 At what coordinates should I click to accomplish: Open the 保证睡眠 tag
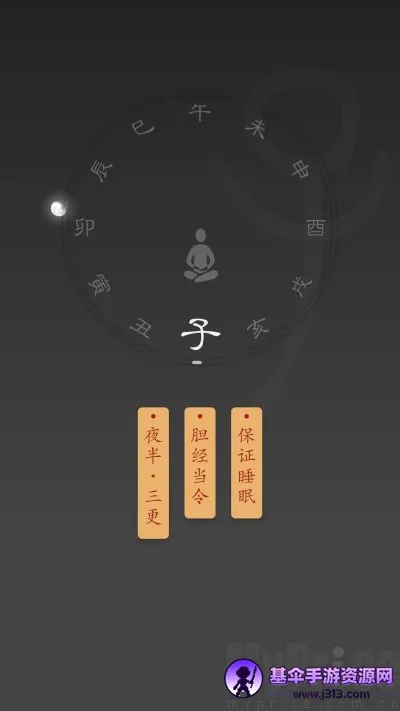[247, 463]
